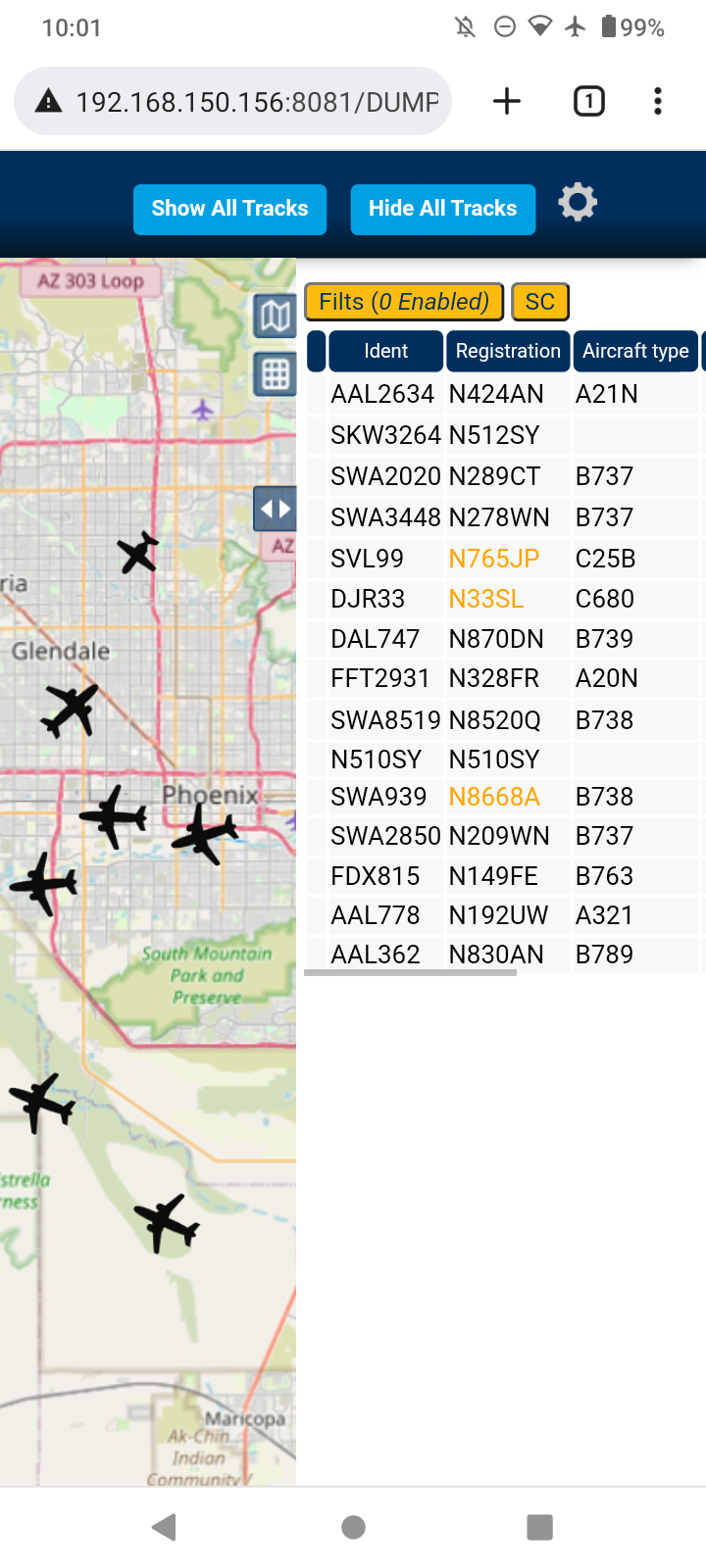Select the AAL2634 aircraft row

point(506,394)
